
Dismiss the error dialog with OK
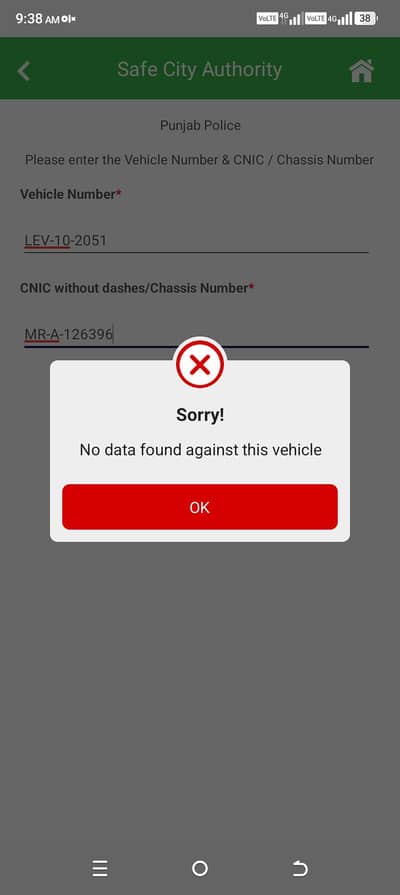200,507
